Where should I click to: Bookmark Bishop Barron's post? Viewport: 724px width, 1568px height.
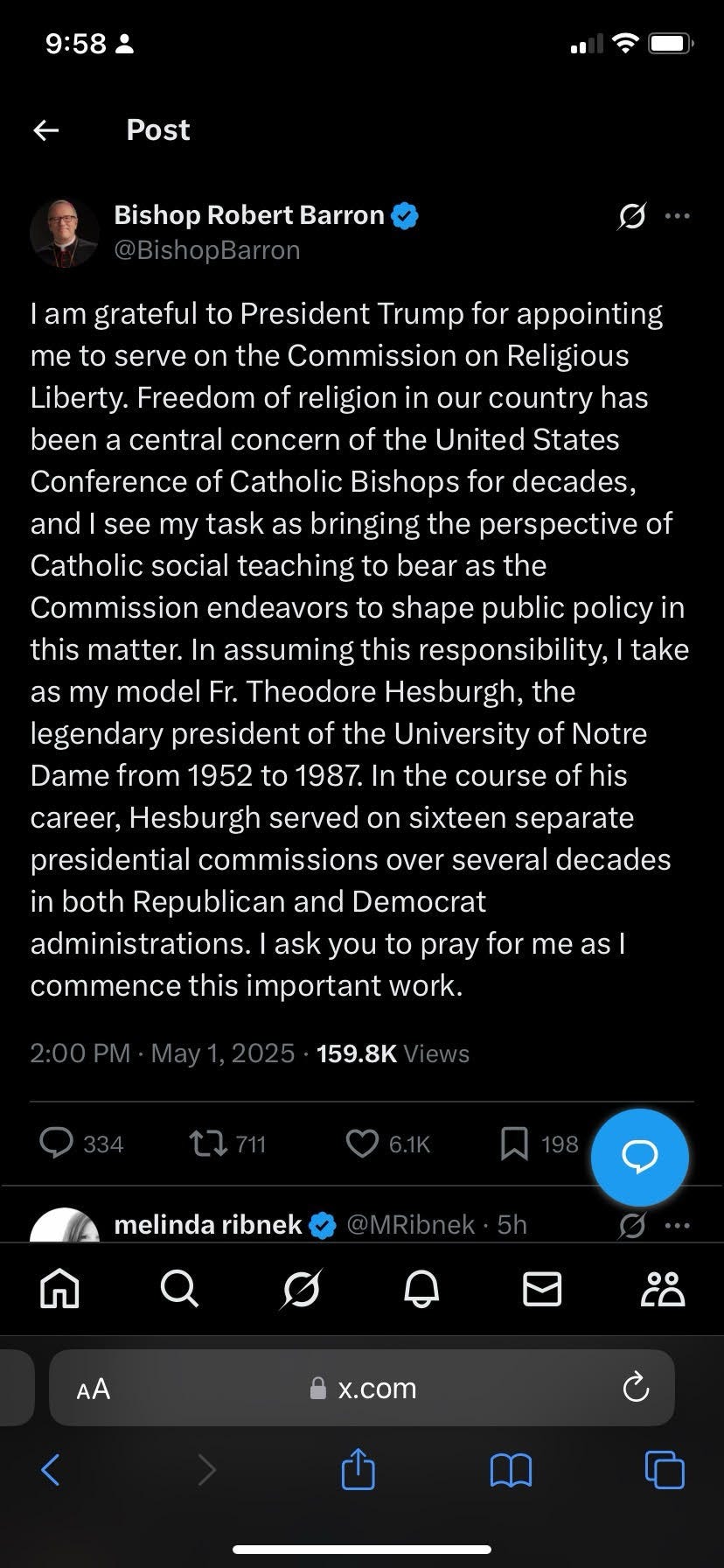pos(514,1143)
